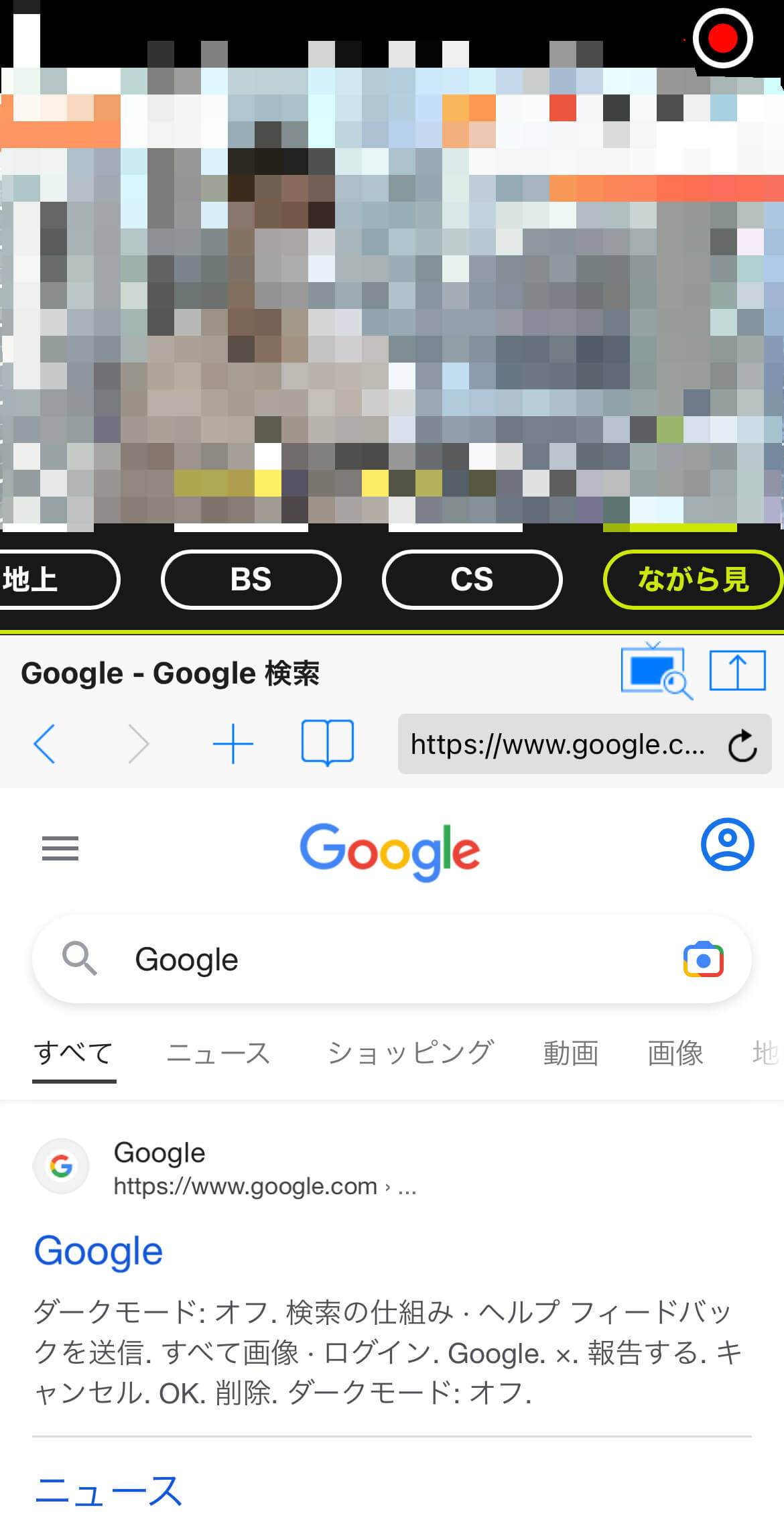The height and width of the screenshot is (1538, 784).
Task: Open the Google search result link
Action: (x=99, y=1252)
